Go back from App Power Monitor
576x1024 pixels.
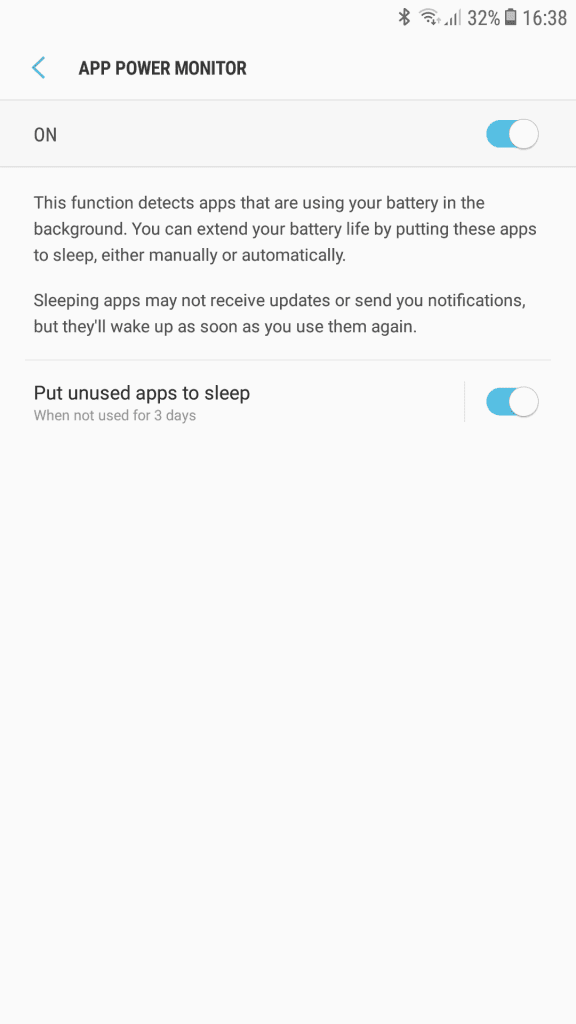click(39, 68)
